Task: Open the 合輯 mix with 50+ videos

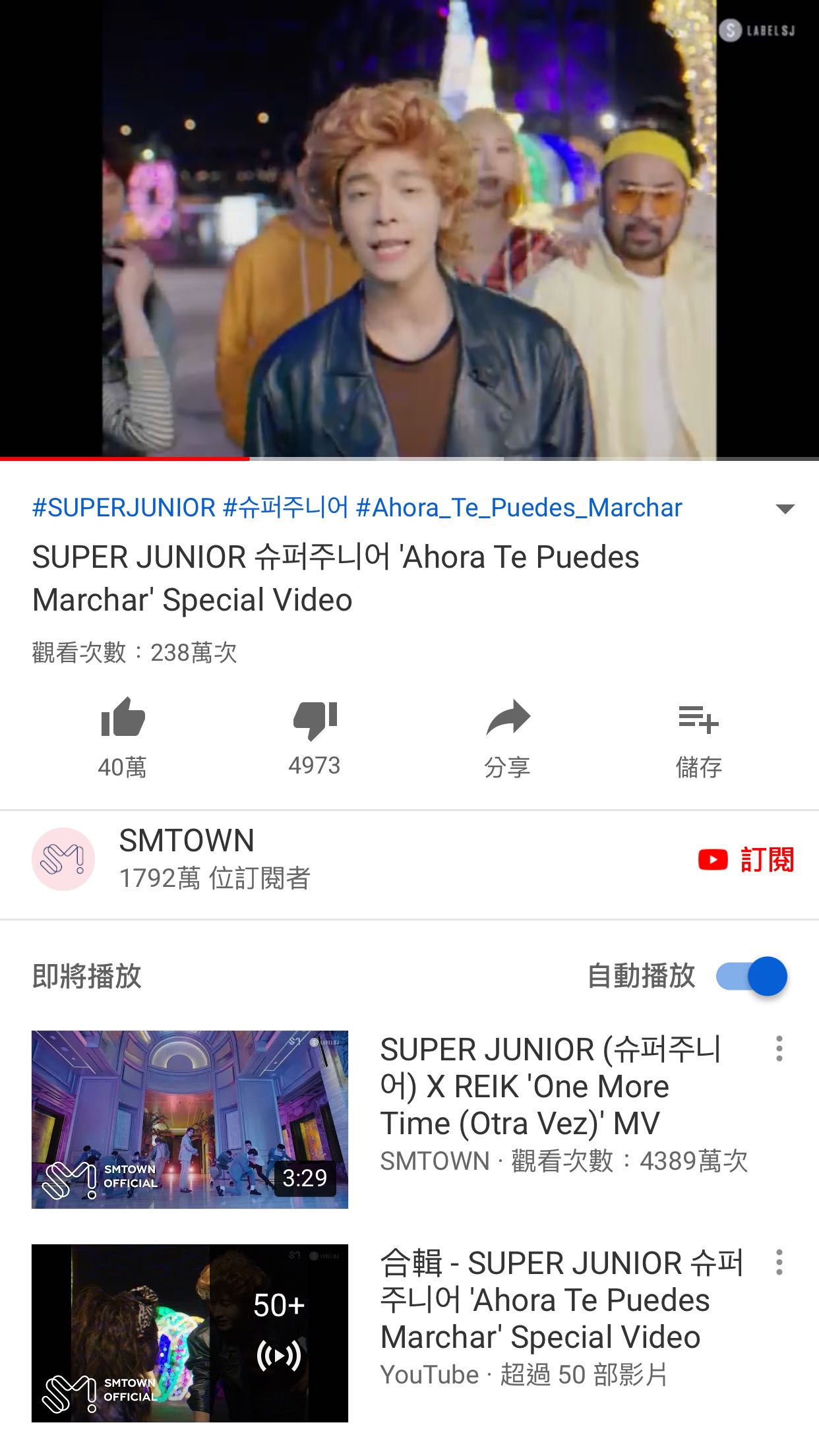Action: (190, 1333)
